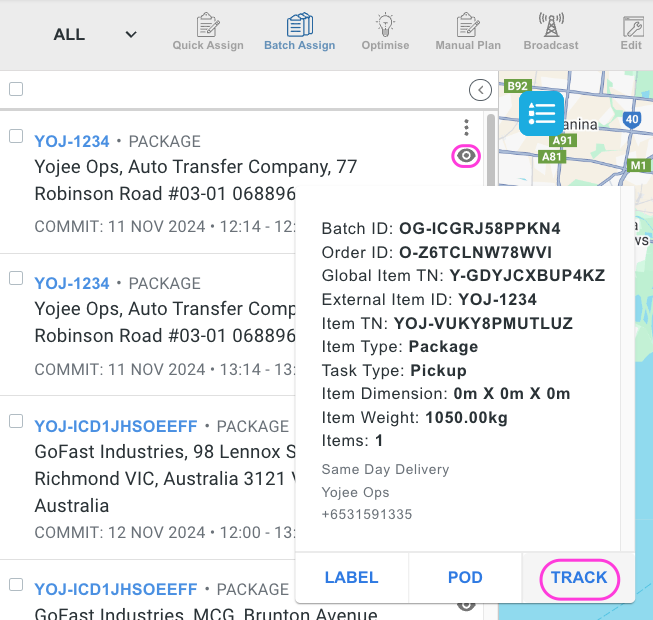Select Quick Assign in the toolbar
The width and height of the screenshot is (653, 620).
point(208,31)
